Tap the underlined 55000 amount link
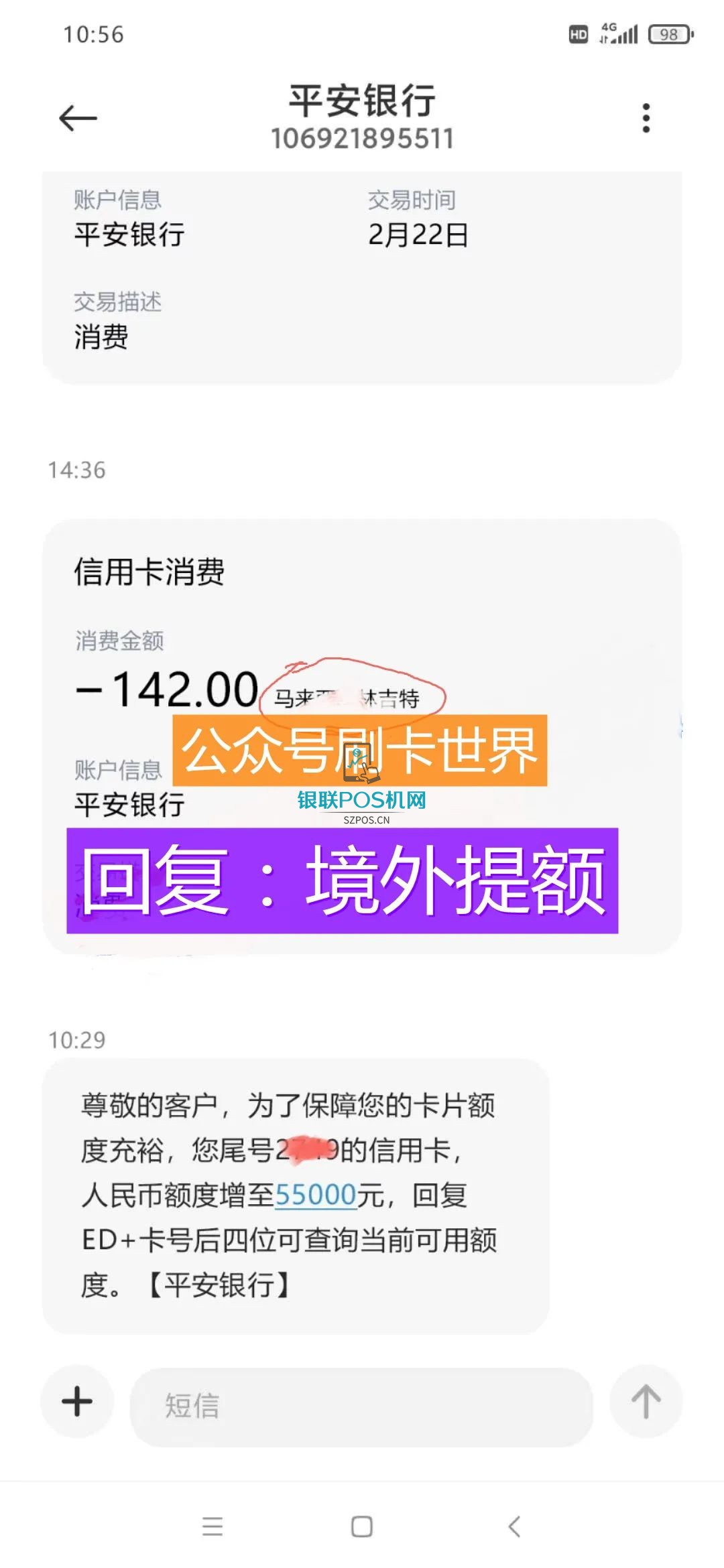The width and height of the screenshot is (724, 1568). point(315,1195)
